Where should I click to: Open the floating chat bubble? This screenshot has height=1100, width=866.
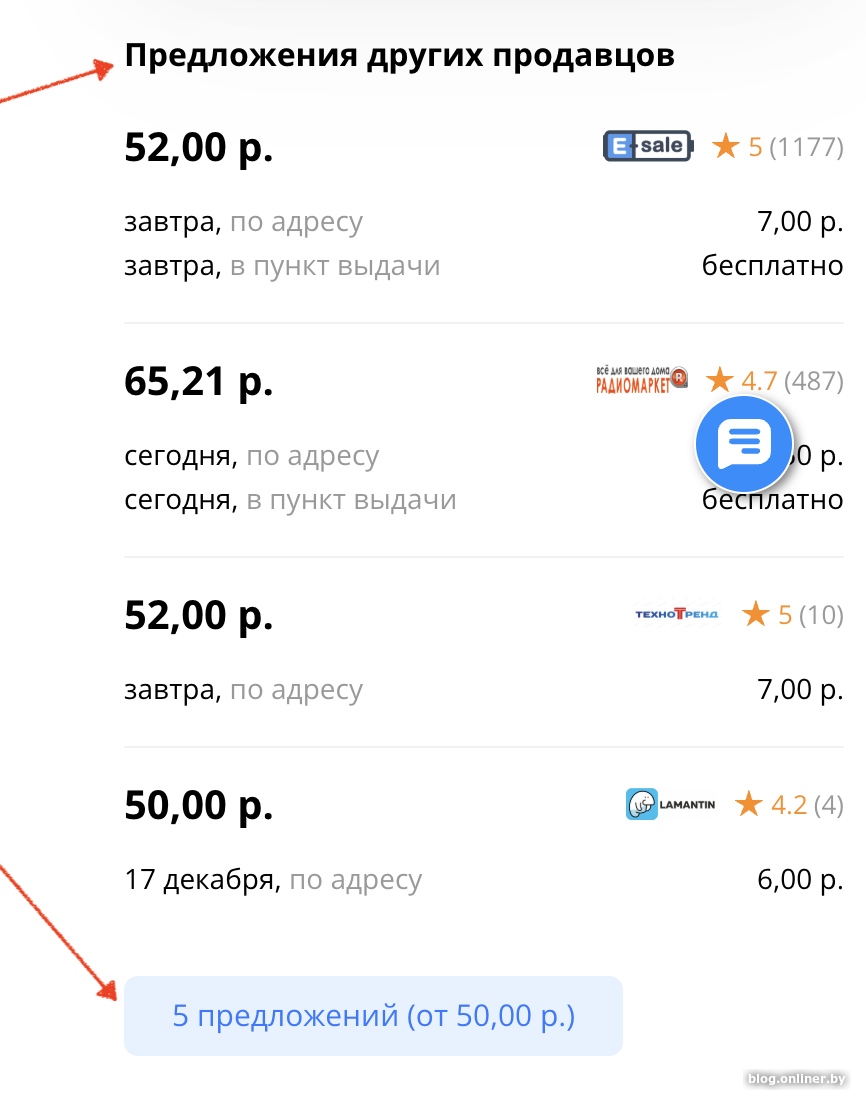[x=744, y=444]
